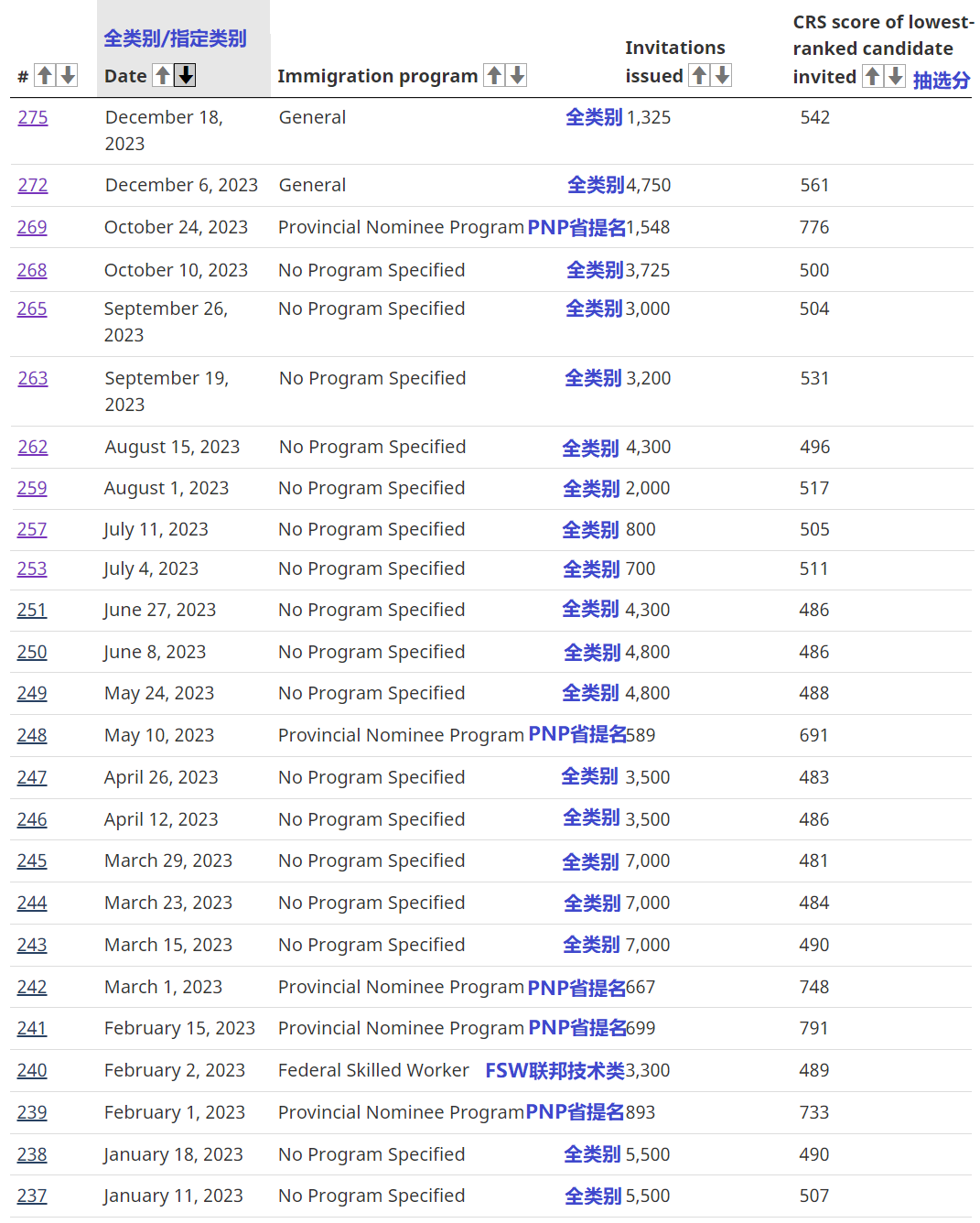Open round 263 link
Screen dimensions: 980x1223
click(33, 378)
